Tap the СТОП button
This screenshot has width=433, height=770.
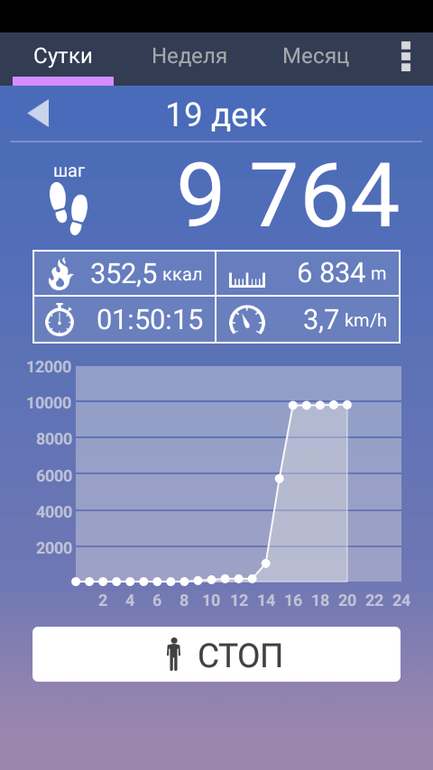216,654
